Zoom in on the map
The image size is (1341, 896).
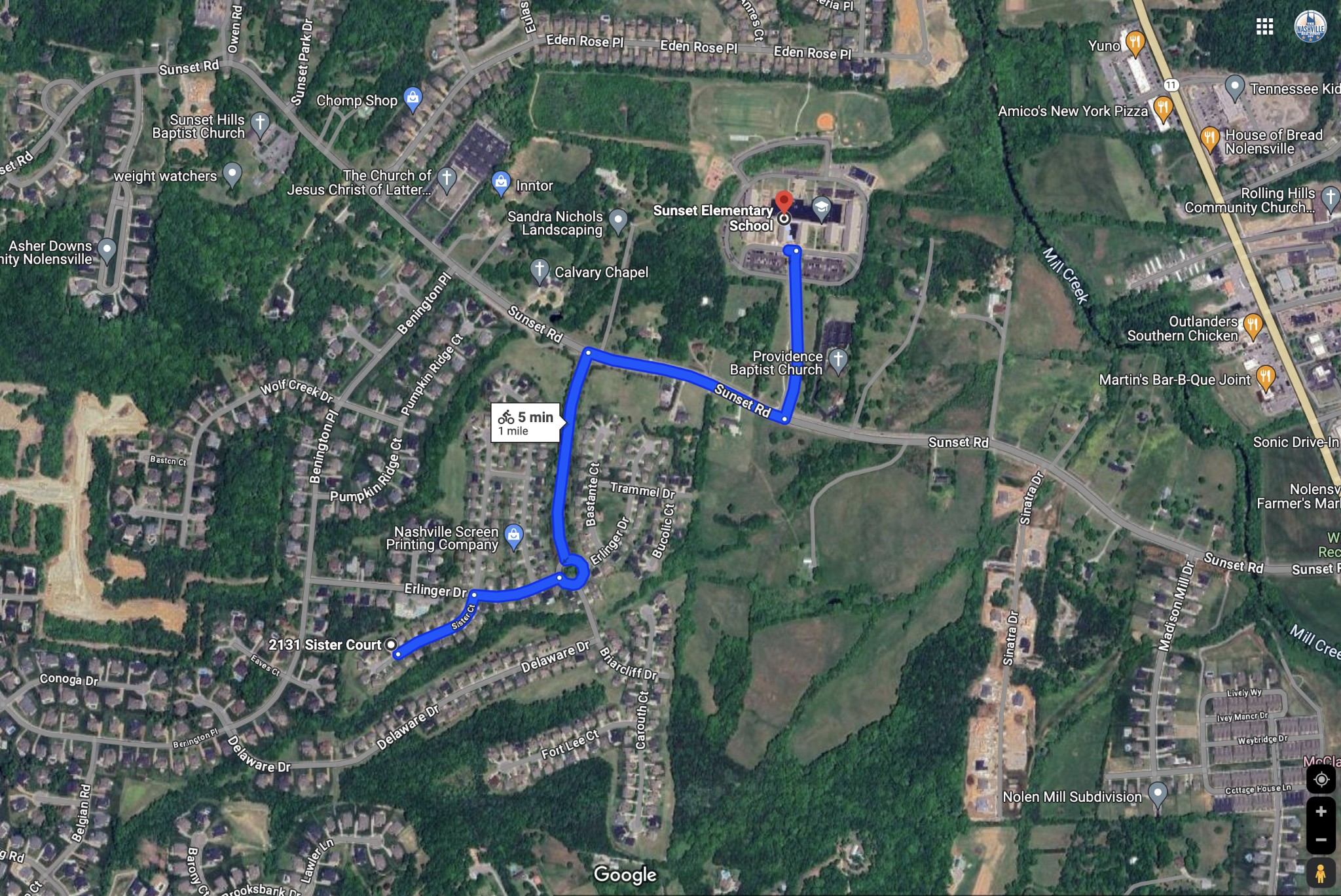pos(1321,812)
